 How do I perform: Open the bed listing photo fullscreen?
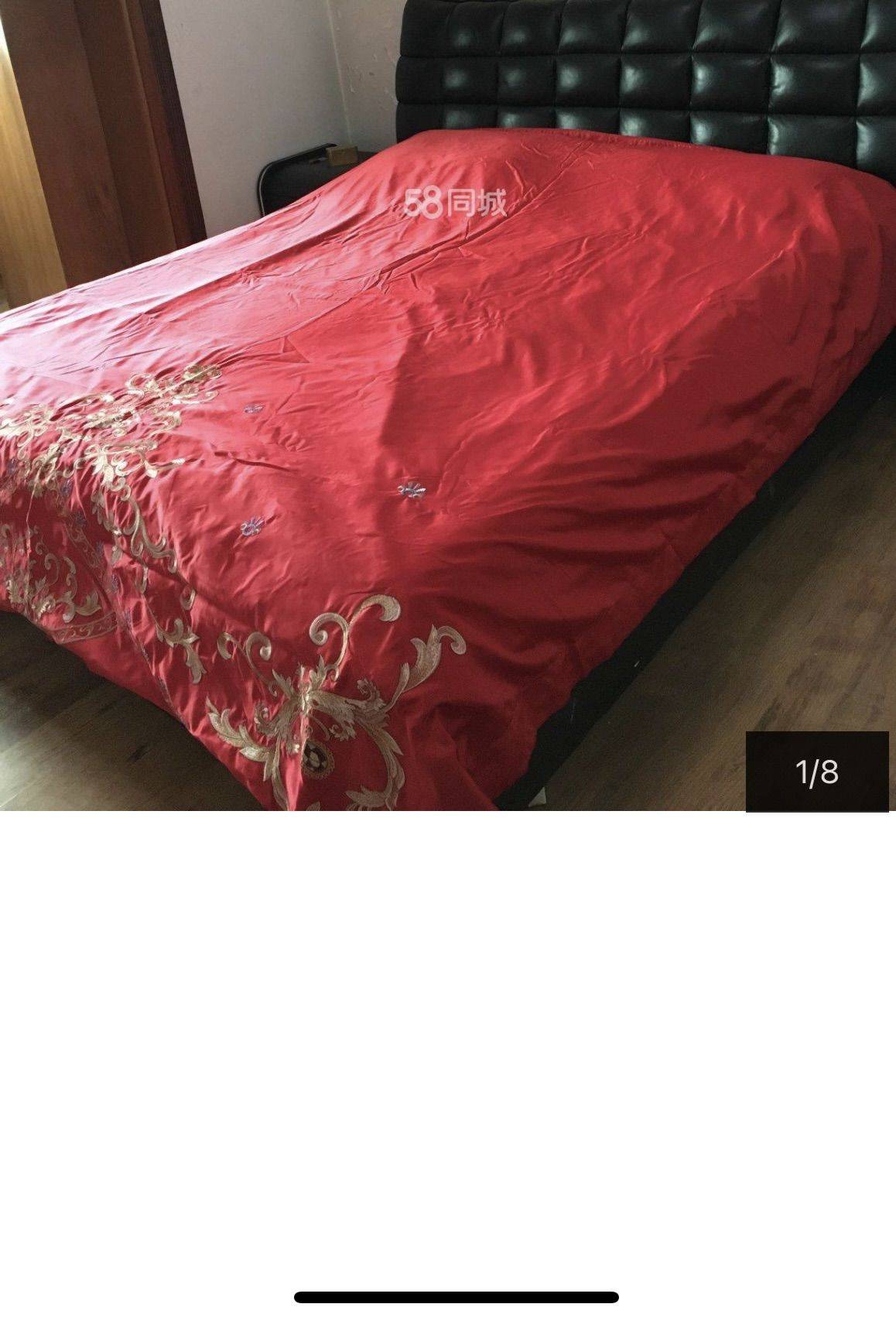(x=447, y=405)
